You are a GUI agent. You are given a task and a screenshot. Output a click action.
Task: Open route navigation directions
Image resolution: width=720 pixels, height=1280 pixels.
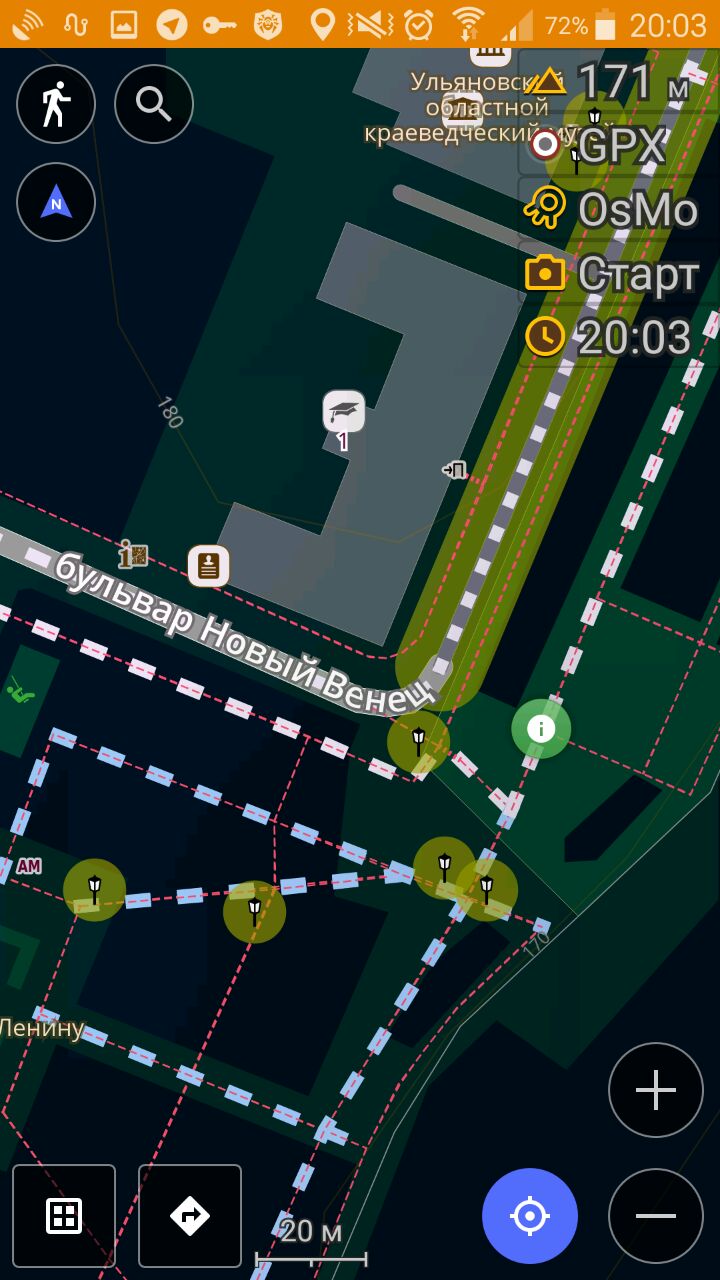click(190, 1216)
